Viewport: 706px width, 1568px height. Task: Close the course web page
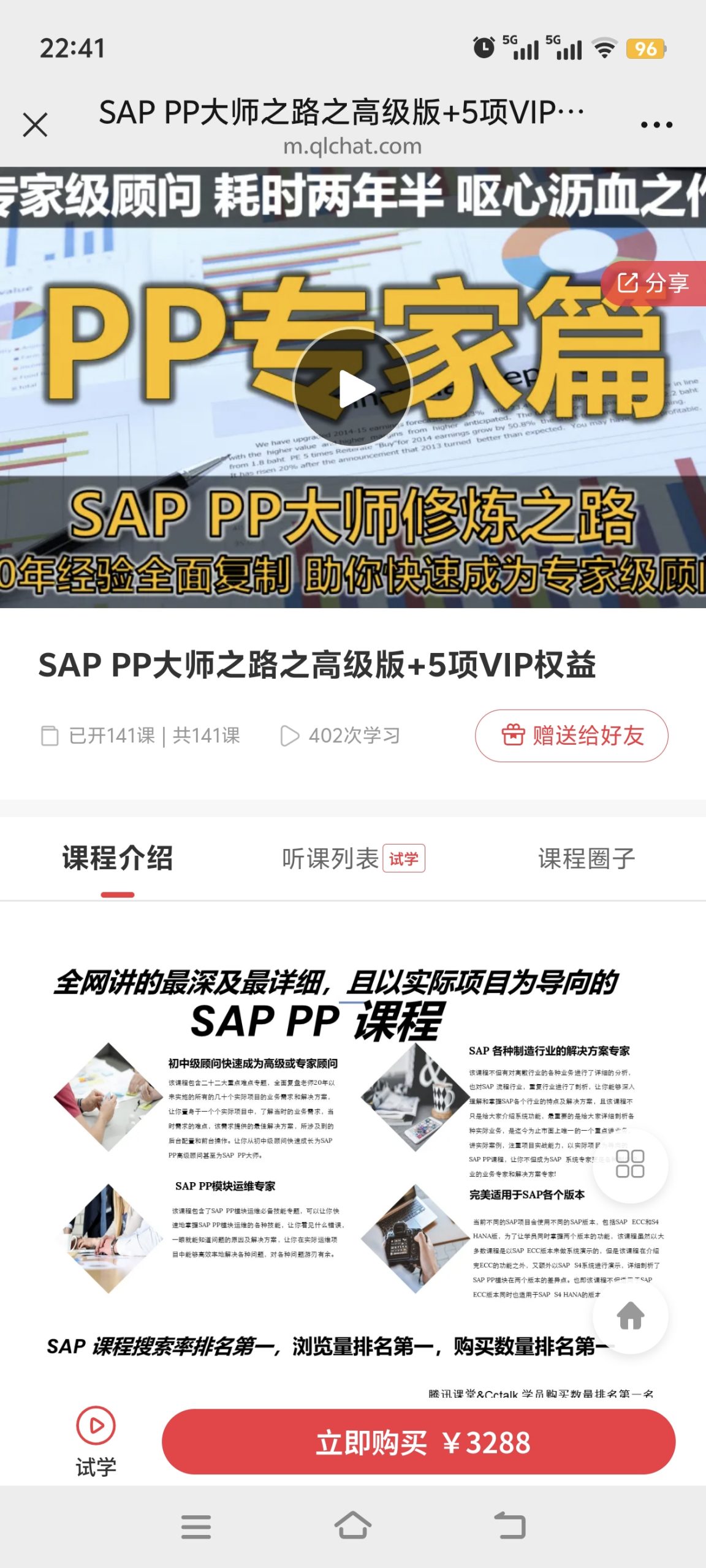[x=35, y=125]
